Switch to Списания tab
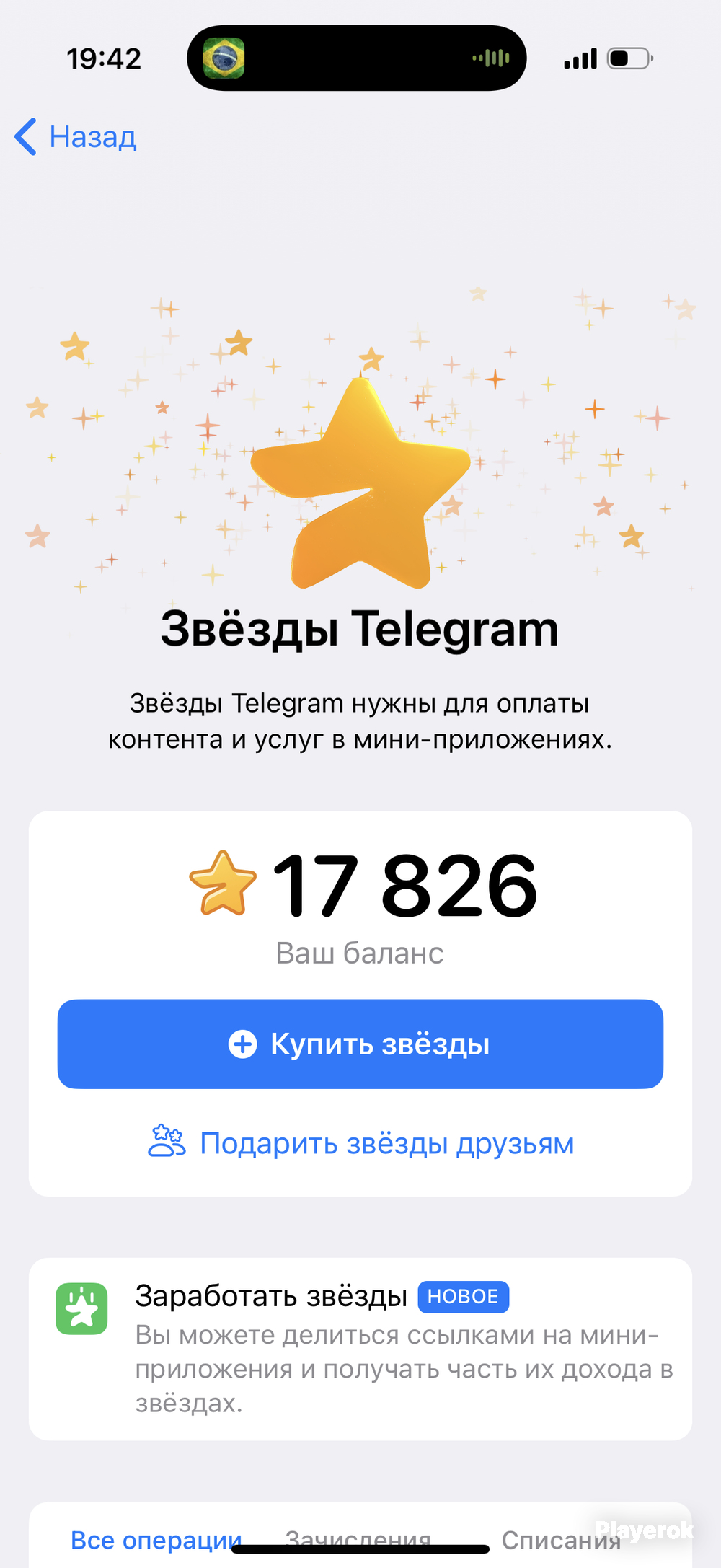The image size is (721, 1568). pyautogui.click(x=560, y=1540)
